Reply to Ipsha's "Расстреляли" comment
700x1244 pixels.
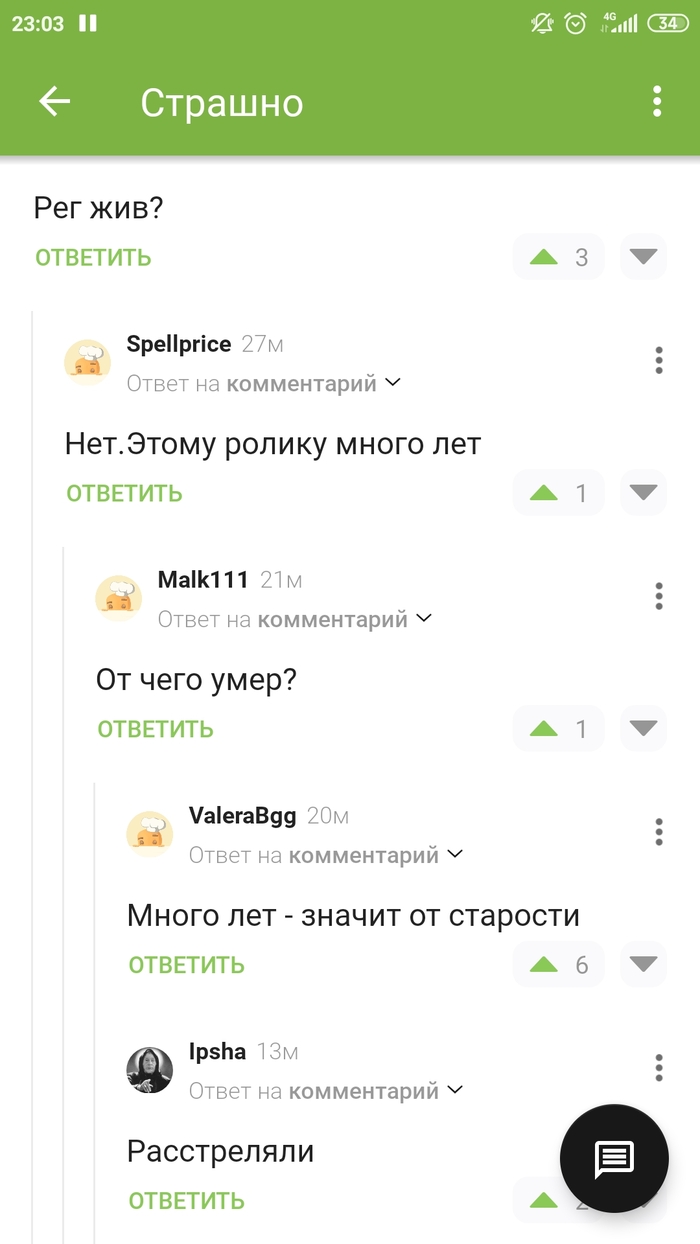(x=186, y=1200)
